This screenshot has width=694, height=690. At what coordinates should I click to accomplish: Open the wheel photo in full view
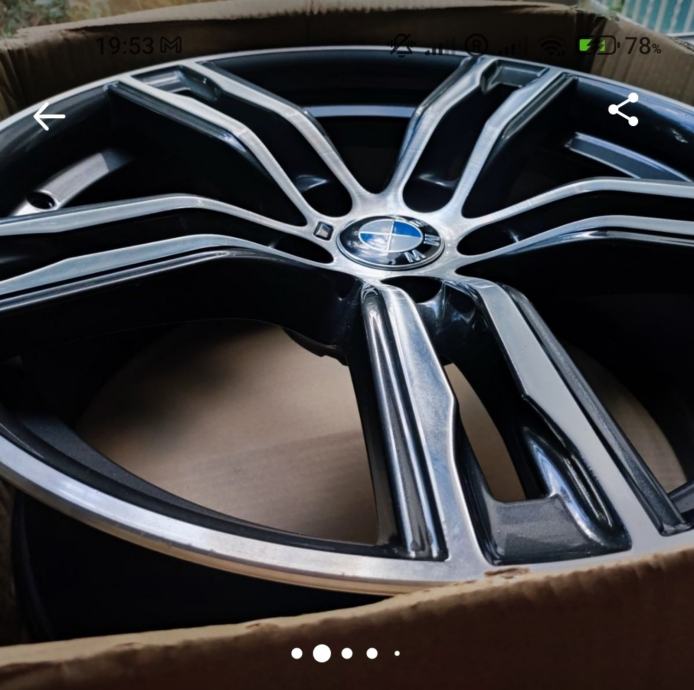tap(347, 380)
